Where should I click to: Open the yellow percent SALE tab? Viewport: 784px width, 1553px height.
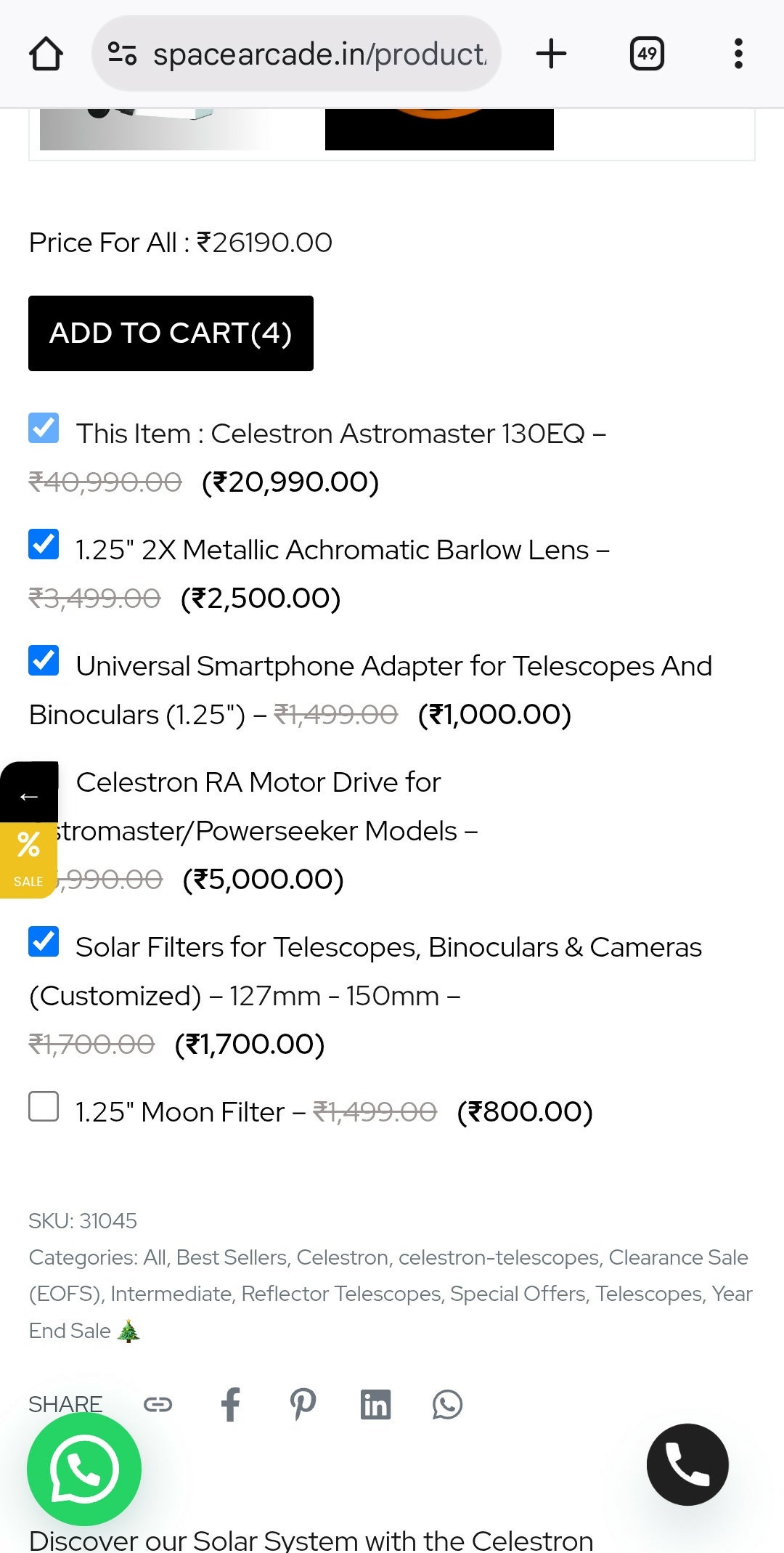(28, 861)
